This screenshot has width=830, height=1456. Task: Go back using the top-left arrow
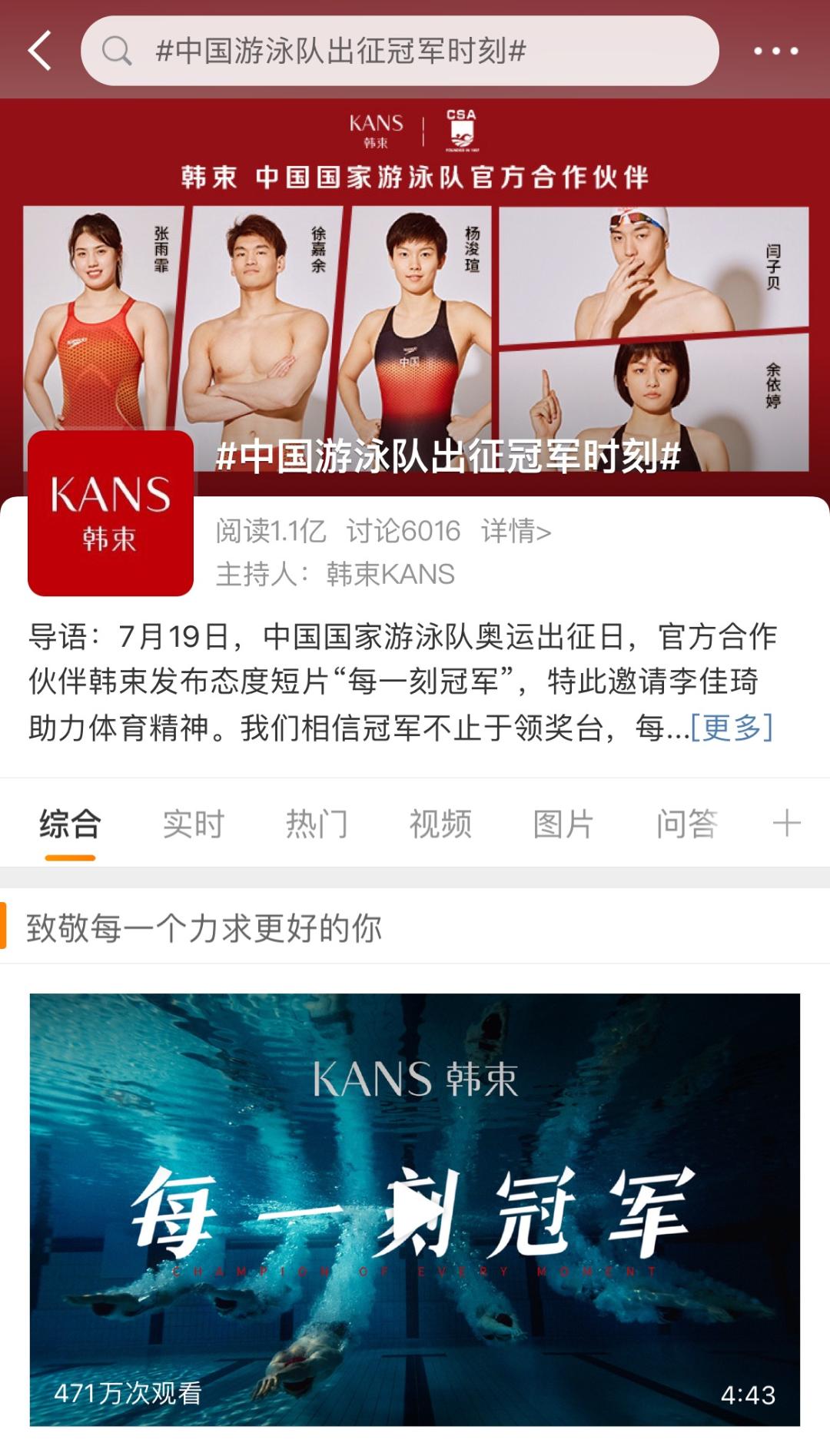point(40,51)
